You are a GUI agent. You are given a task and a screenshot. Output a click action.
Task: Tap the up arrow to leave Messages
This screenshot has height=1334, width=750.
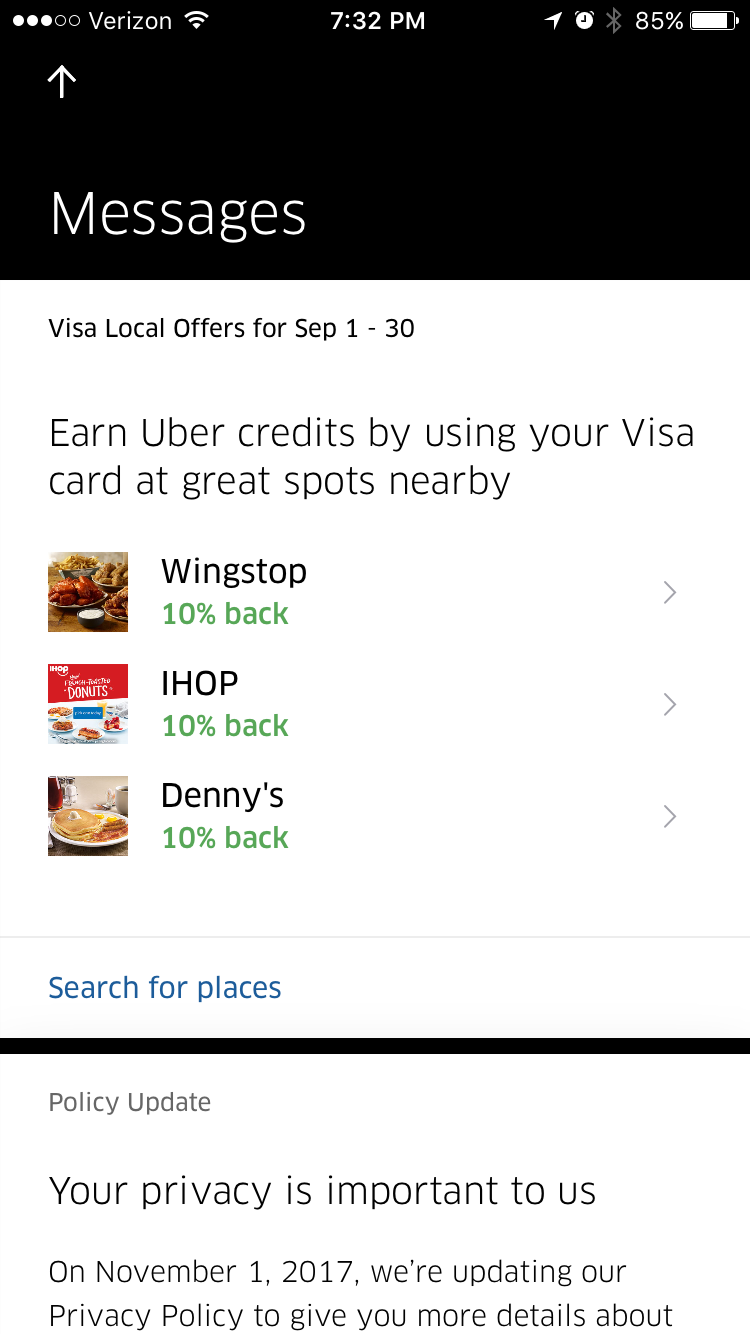62,82
